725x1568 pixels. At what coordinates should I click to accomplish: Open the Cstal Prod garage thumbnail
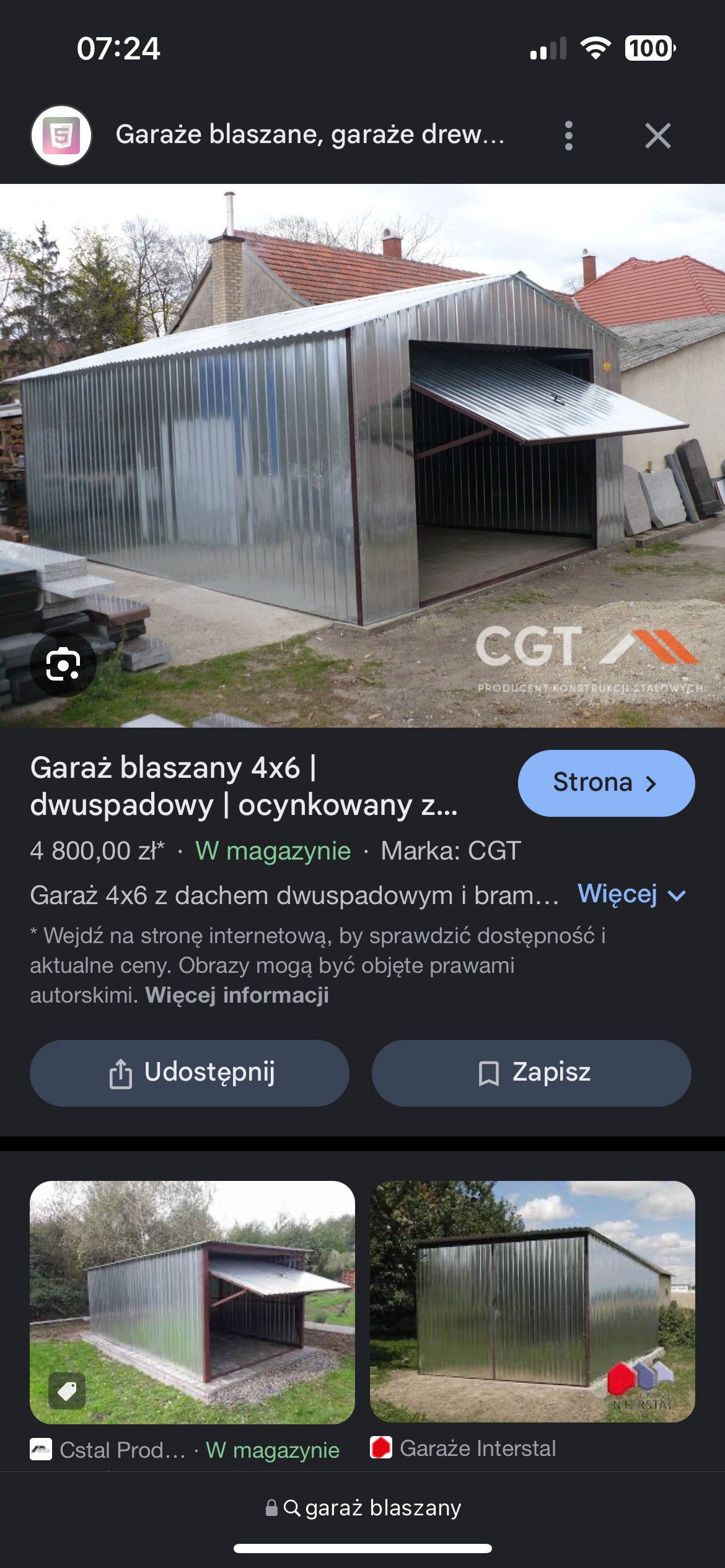coord(192,1302)
